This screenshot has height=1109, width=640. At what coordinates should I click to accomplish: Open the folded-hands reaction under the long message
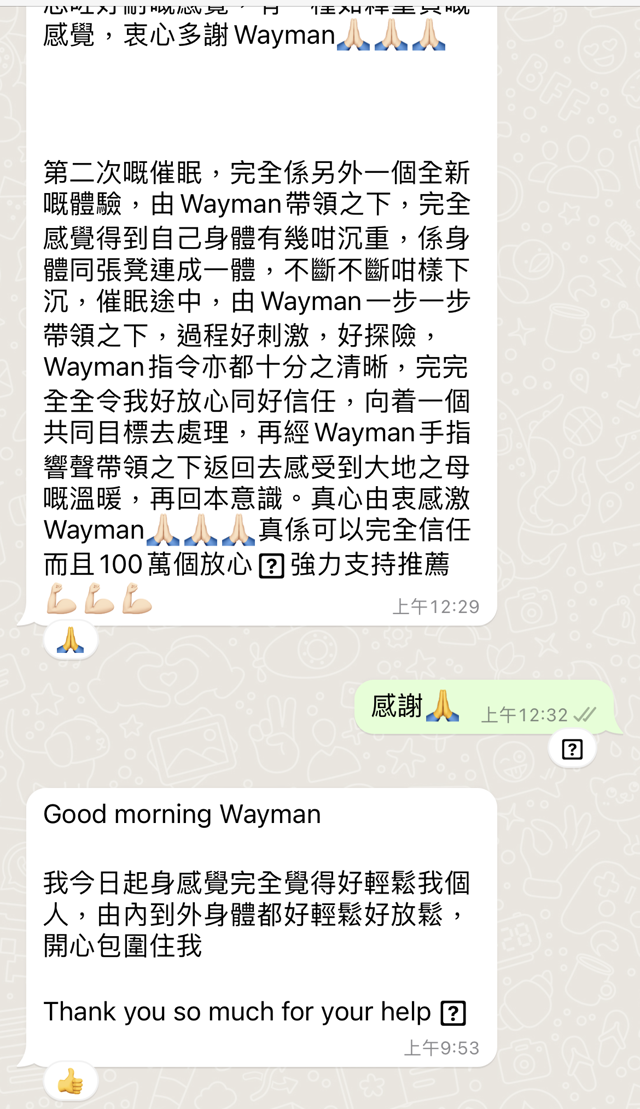pyautogui.click(x=71, y=641)
